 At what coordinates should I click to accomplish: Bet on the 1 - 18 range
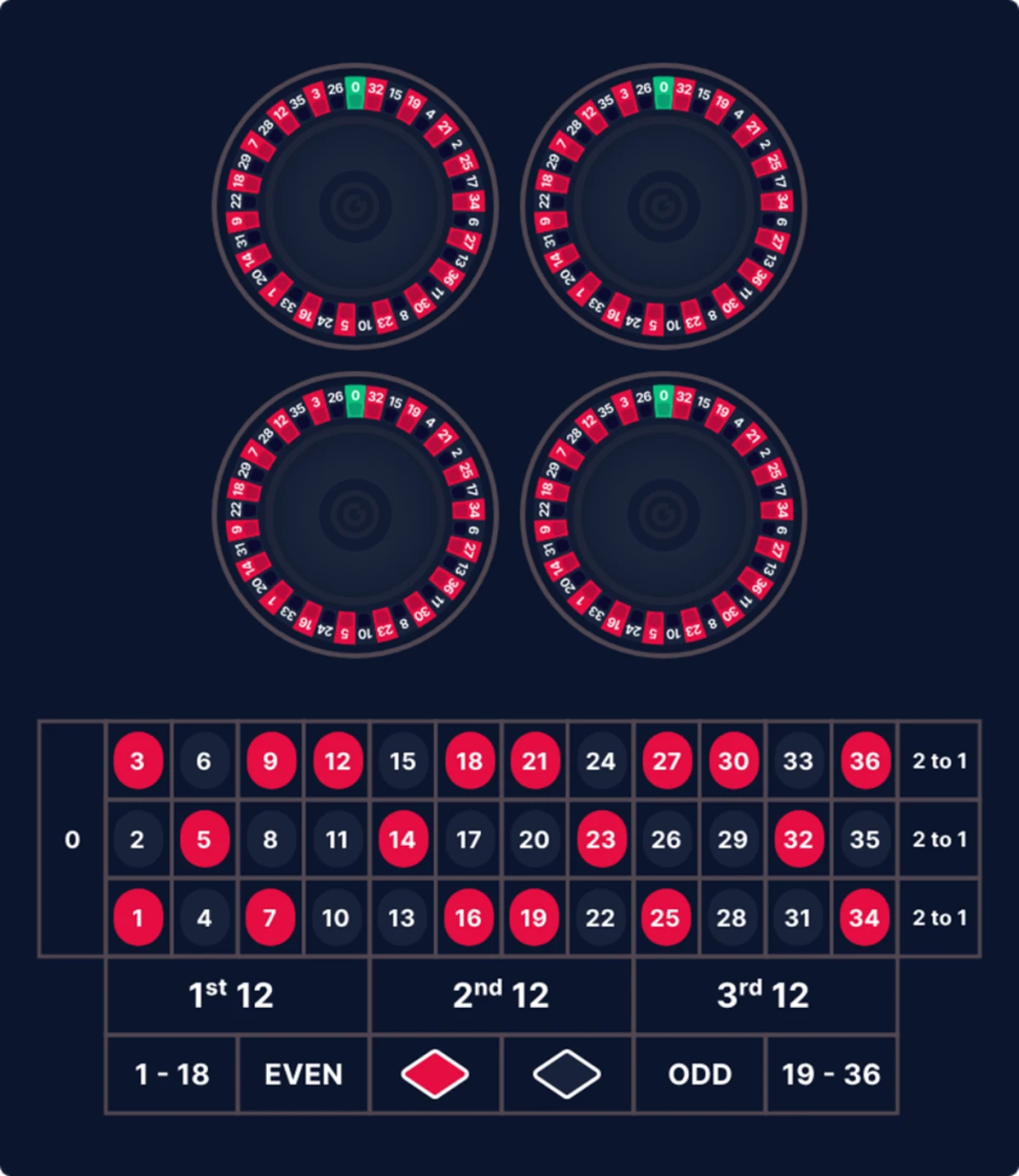coord(171,1075)
